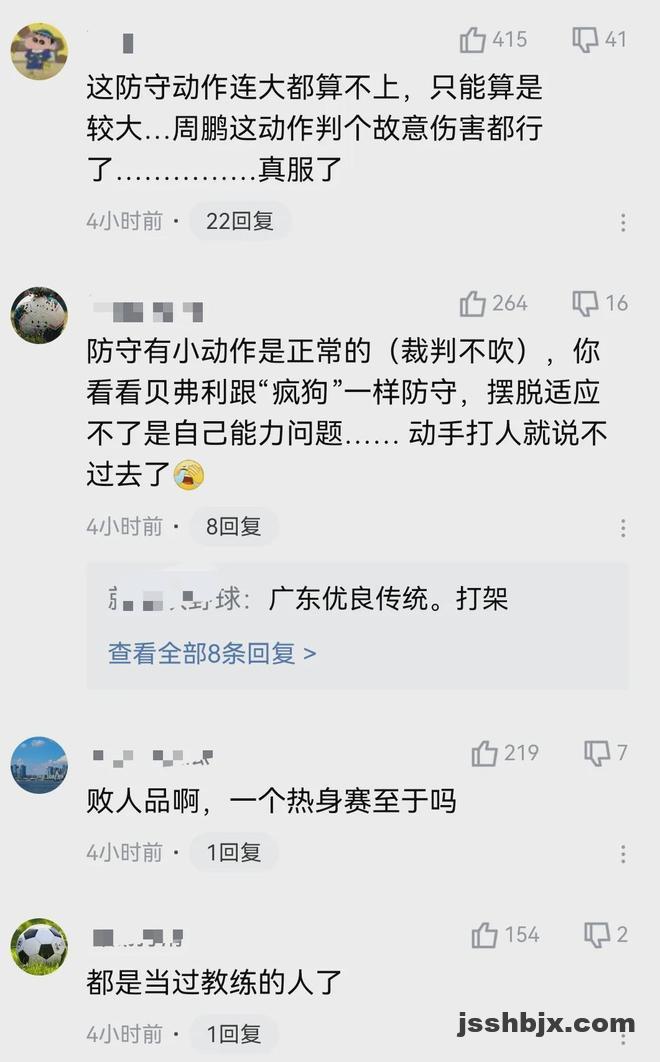The width and height of the screenshot is (660, 1062).
Task: Dislike the comment with 41 dislikes
Action: tap(585, 40)
